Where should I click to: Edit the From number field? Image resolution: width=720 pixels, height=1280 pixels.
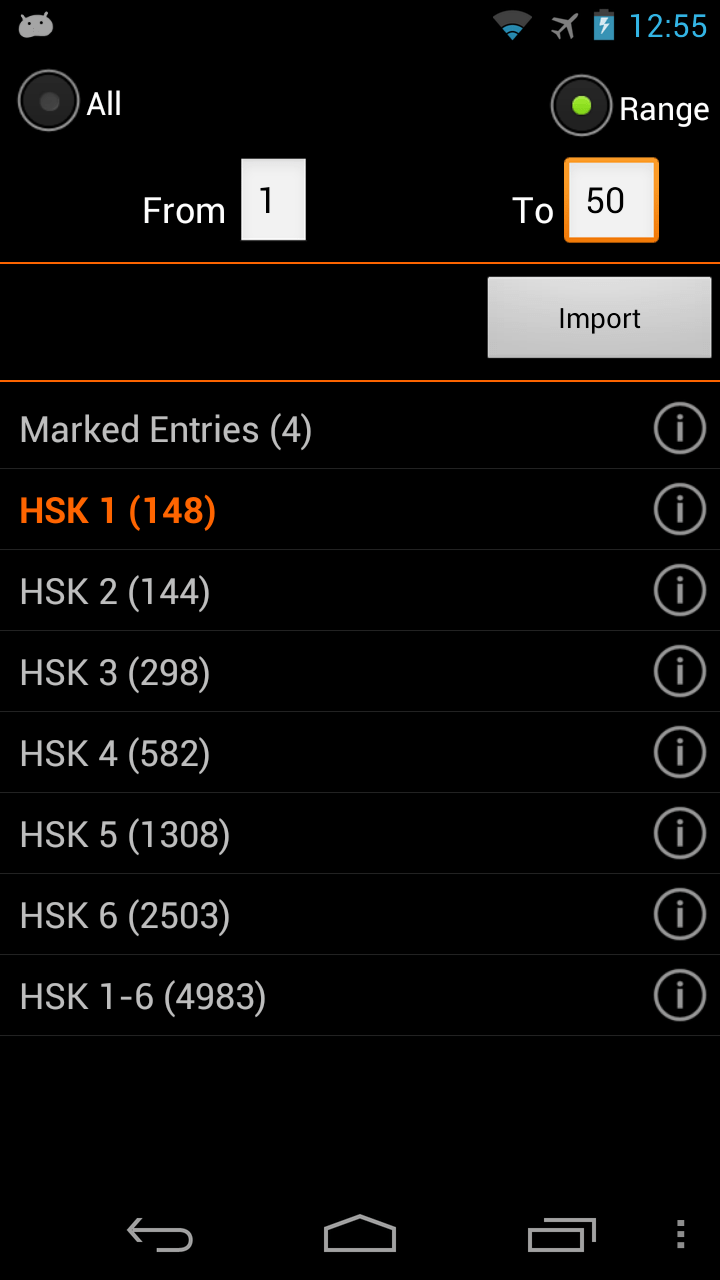pyautogui.click(x=273, y=200)
